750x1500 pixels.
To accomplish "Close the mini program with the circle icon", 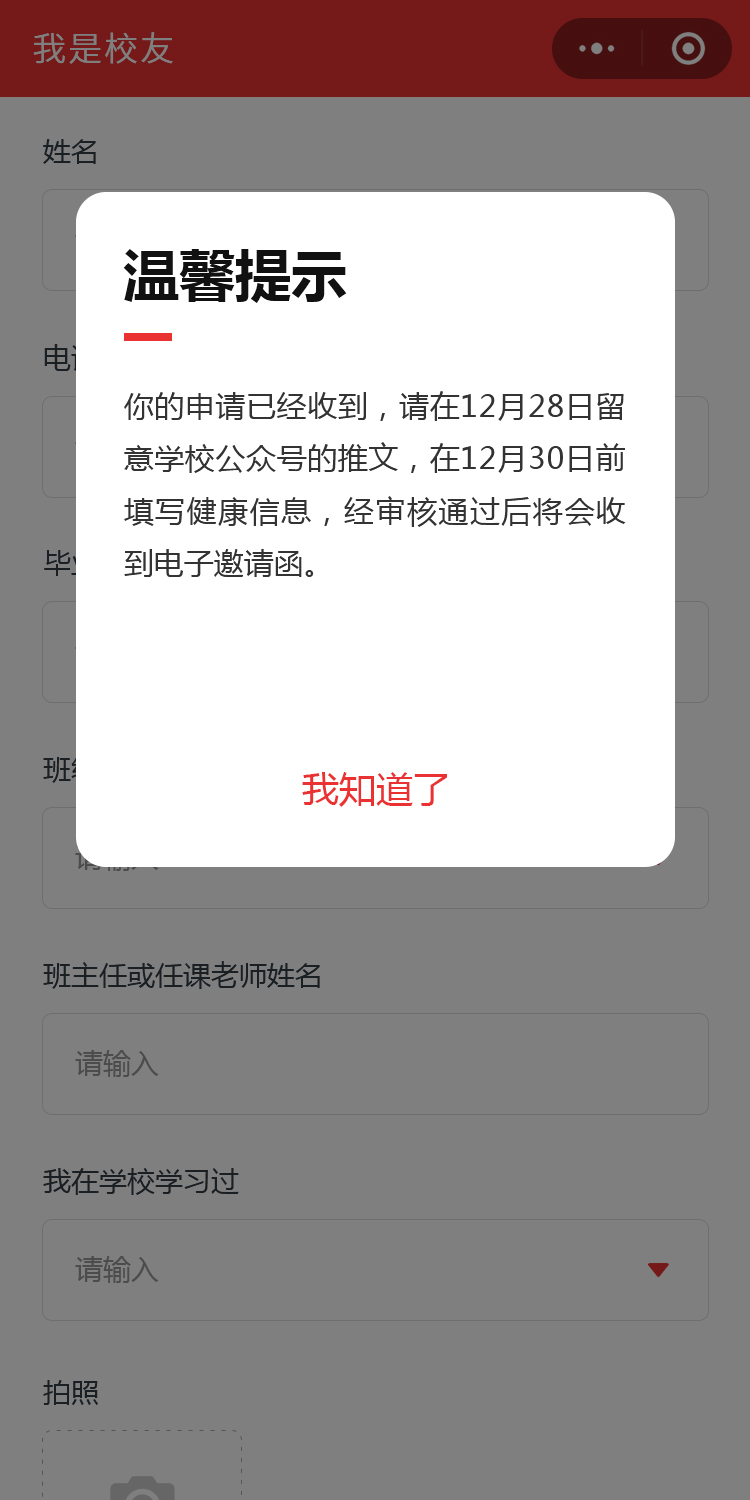I will point(688,48).
